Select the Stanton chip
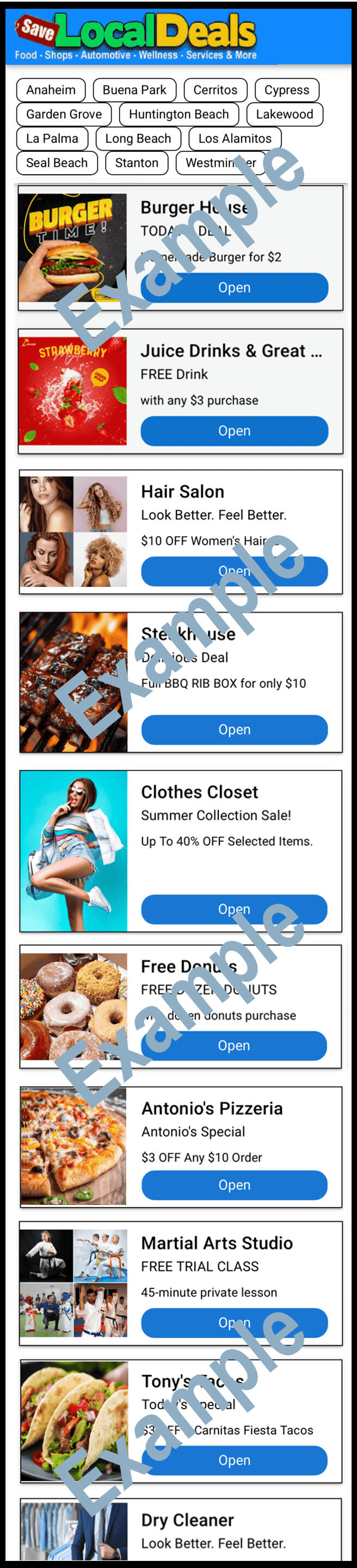 point(137,163)
